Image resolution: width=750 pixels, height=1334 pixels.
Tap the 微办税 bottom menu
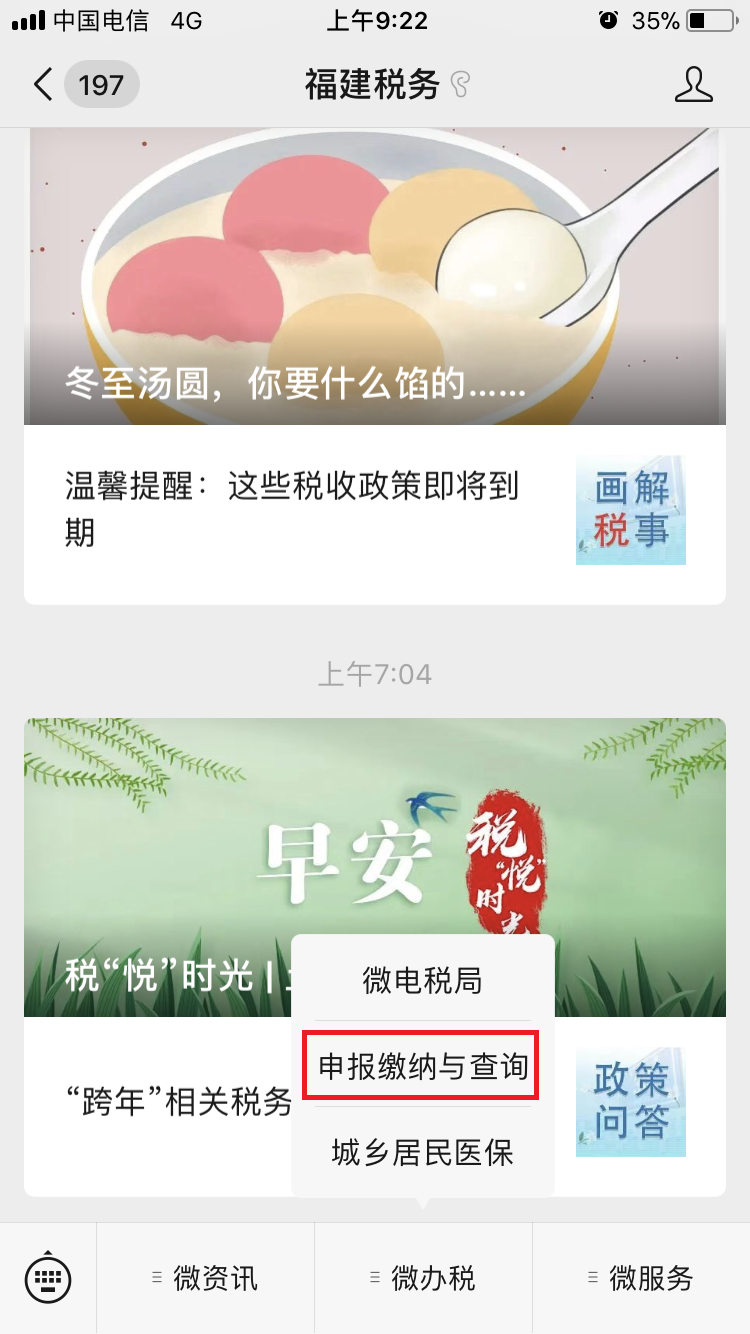[423, 1278]
